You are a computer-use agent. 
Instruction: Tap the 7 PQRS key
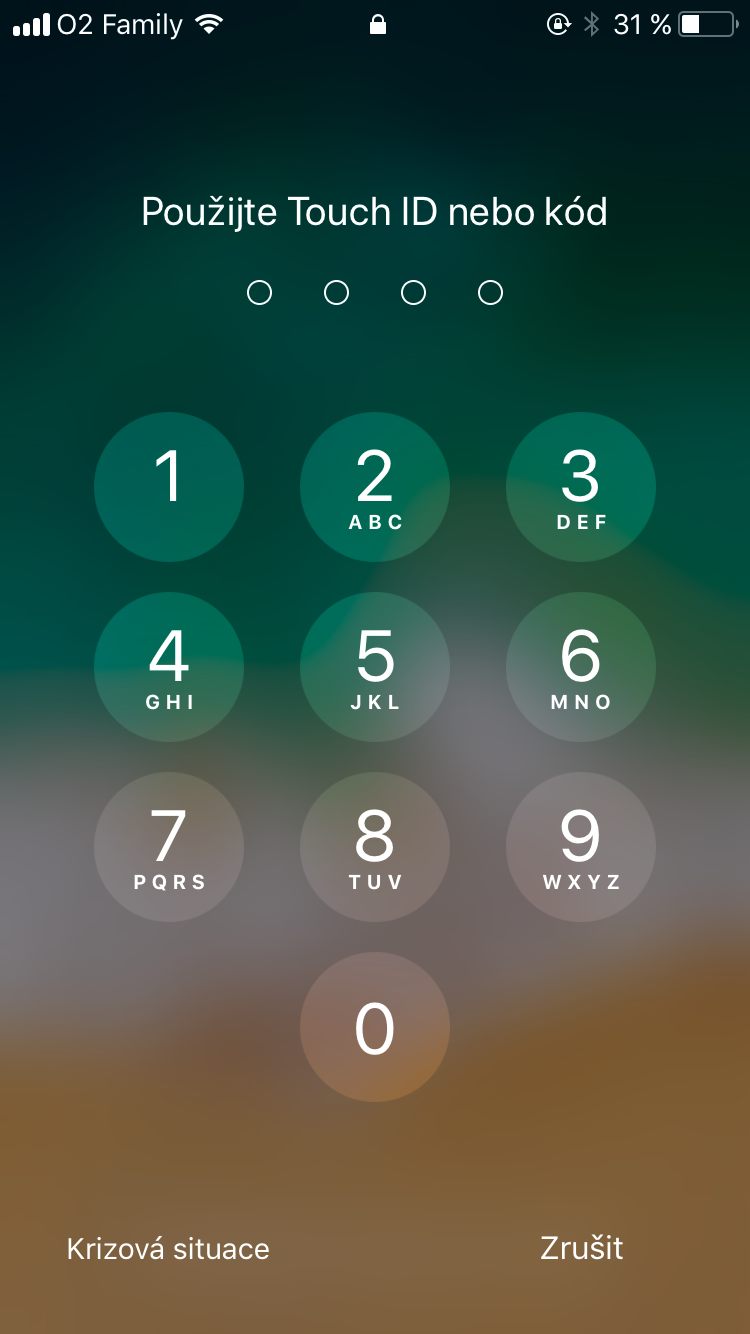point(169,847)
